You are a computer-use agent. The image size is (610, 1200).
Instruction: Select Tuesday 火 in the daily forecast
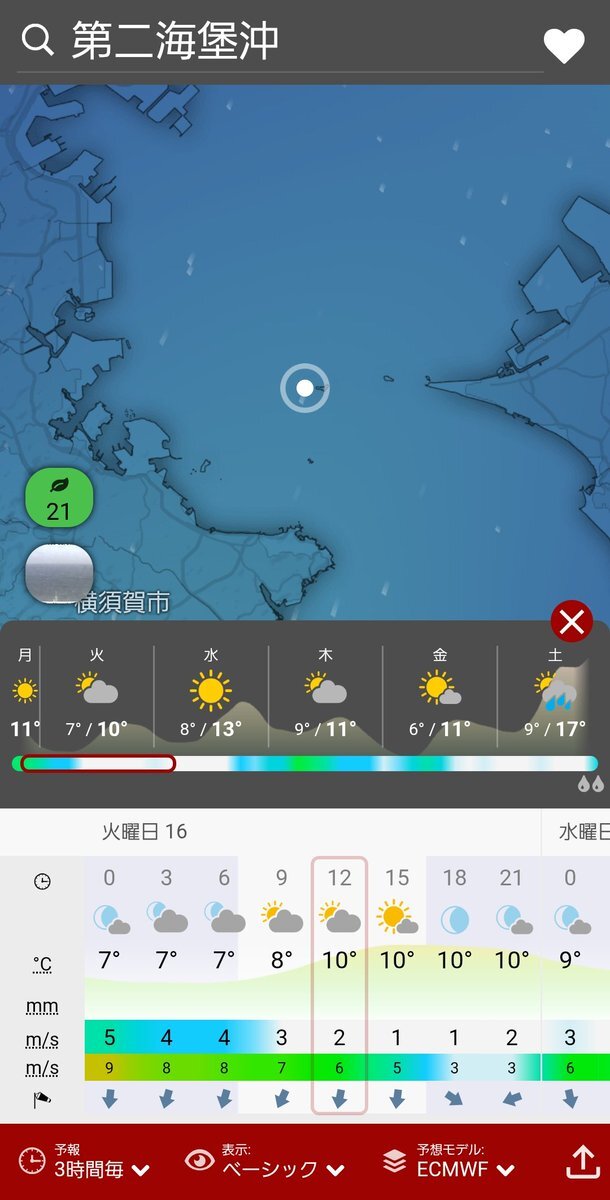(97, 693)
